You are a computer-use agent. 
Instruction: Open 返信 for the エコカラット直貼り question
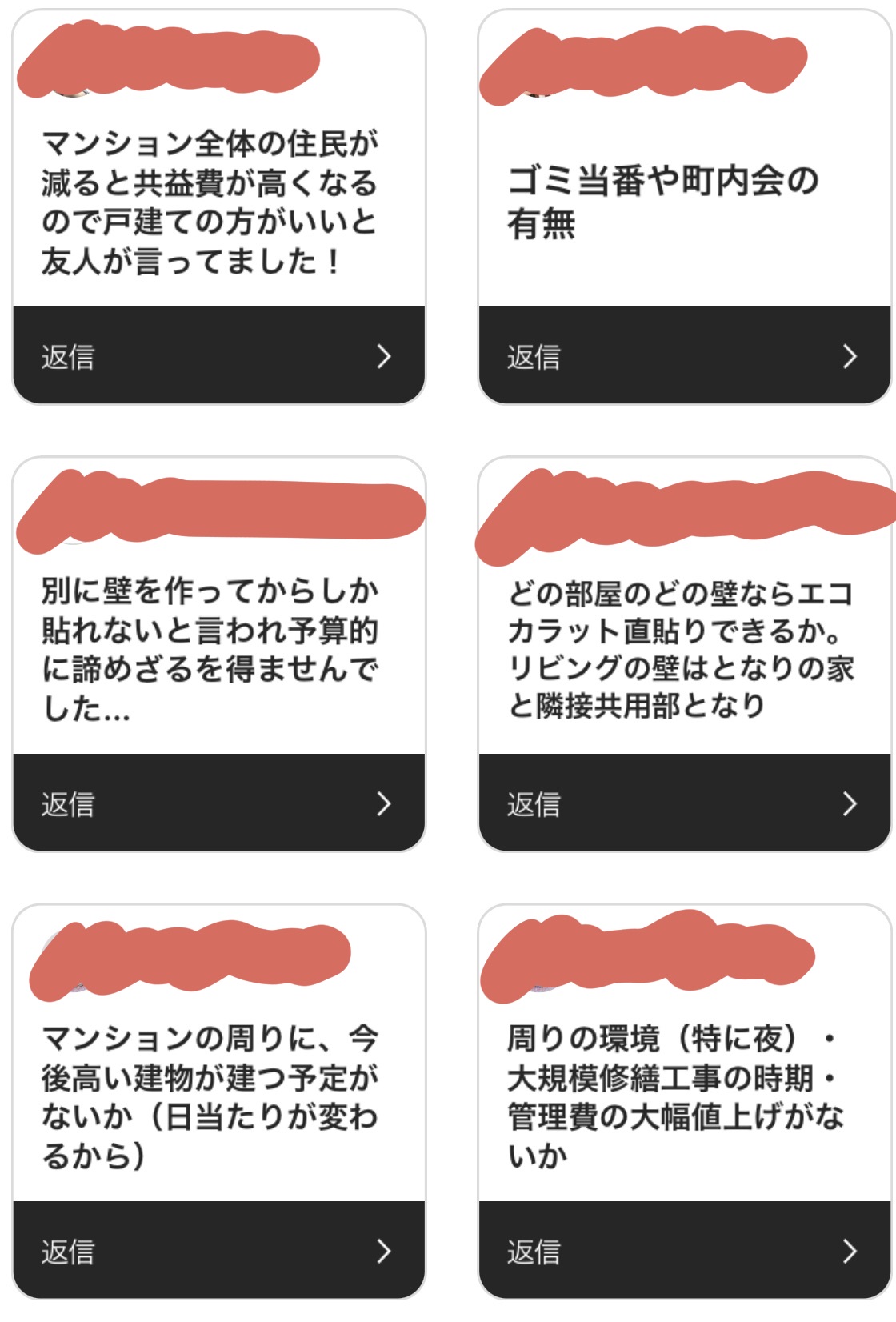tap(684, 803)
